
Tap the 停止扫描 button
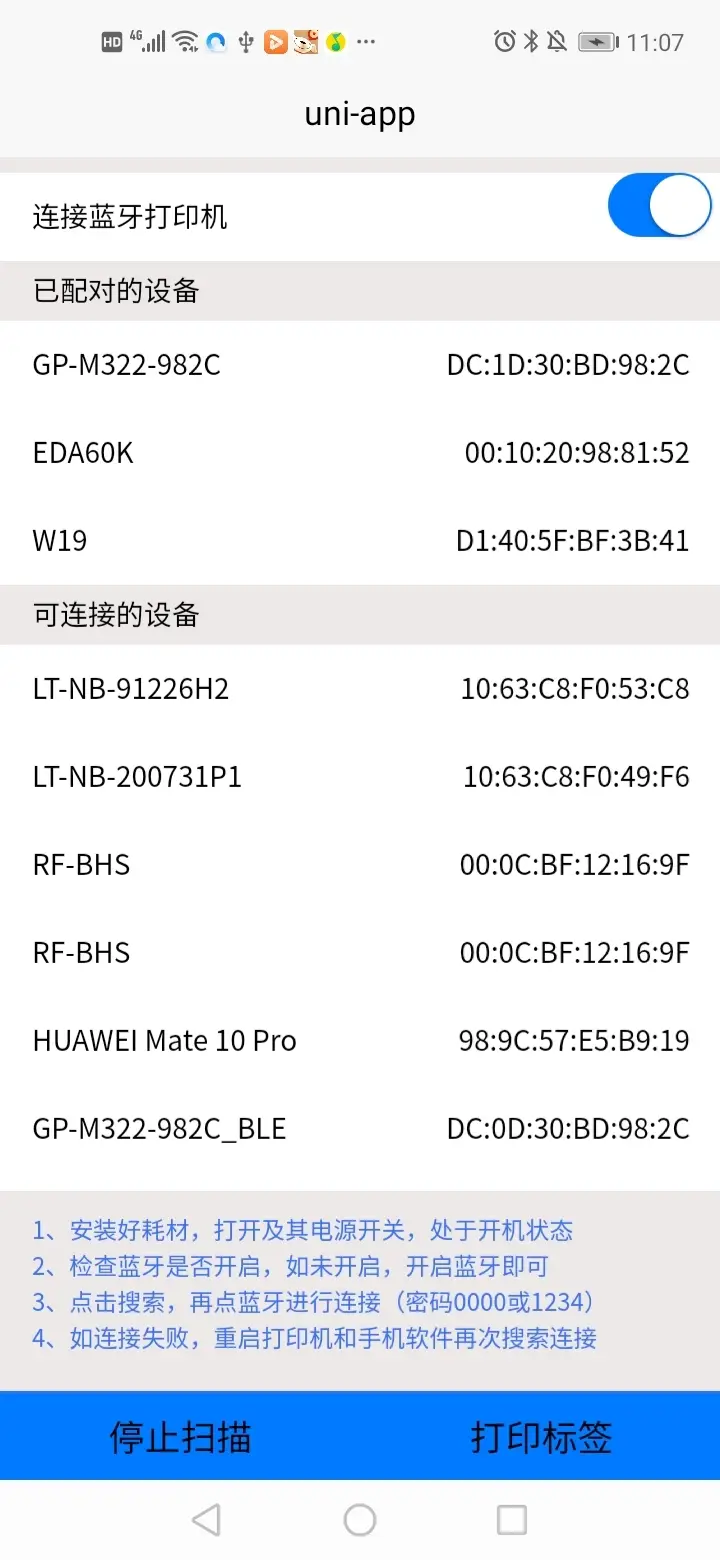(180, 1437)
